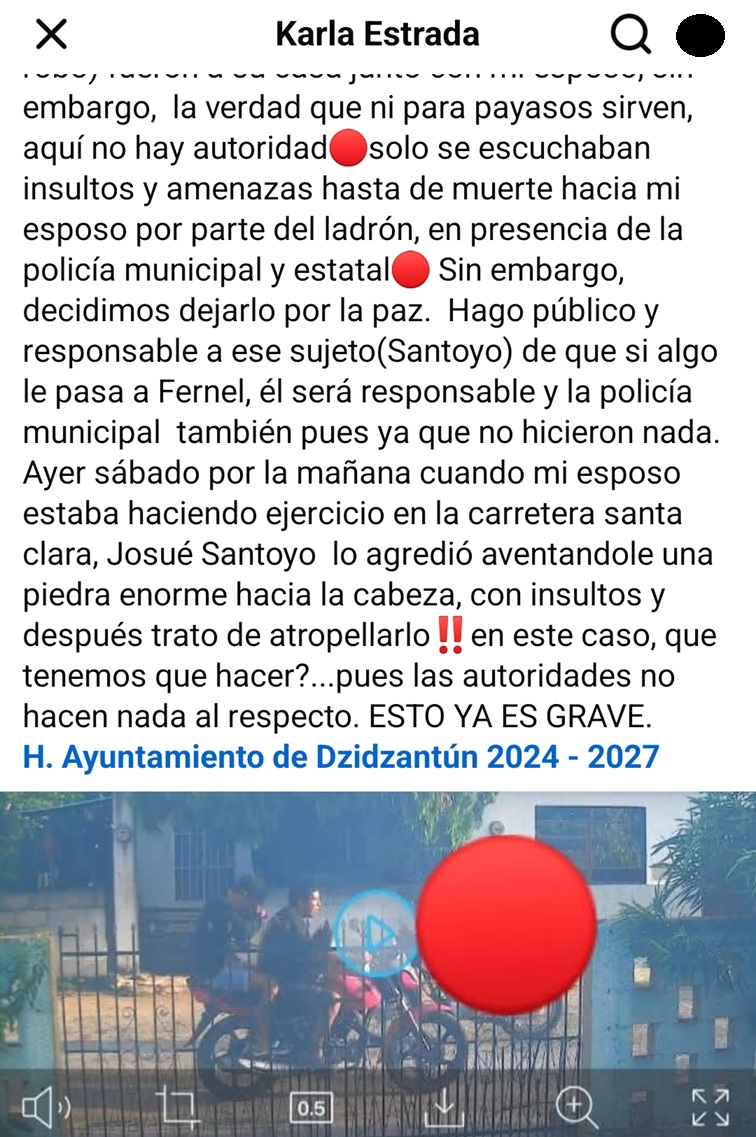Close the Karla Estrada post view

point(51,35)
